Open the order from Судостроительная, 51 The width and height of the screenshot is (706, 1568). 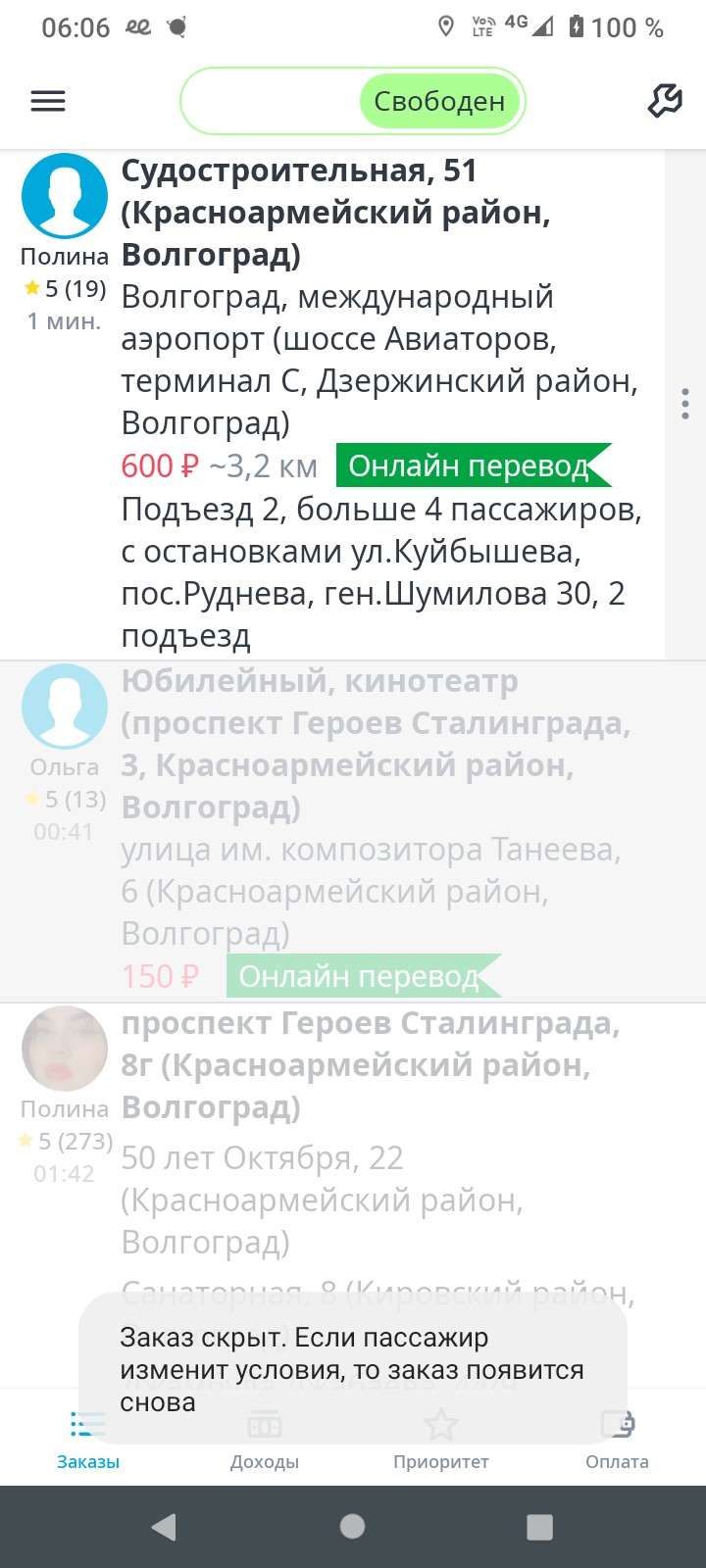click(x=333, y=404)
